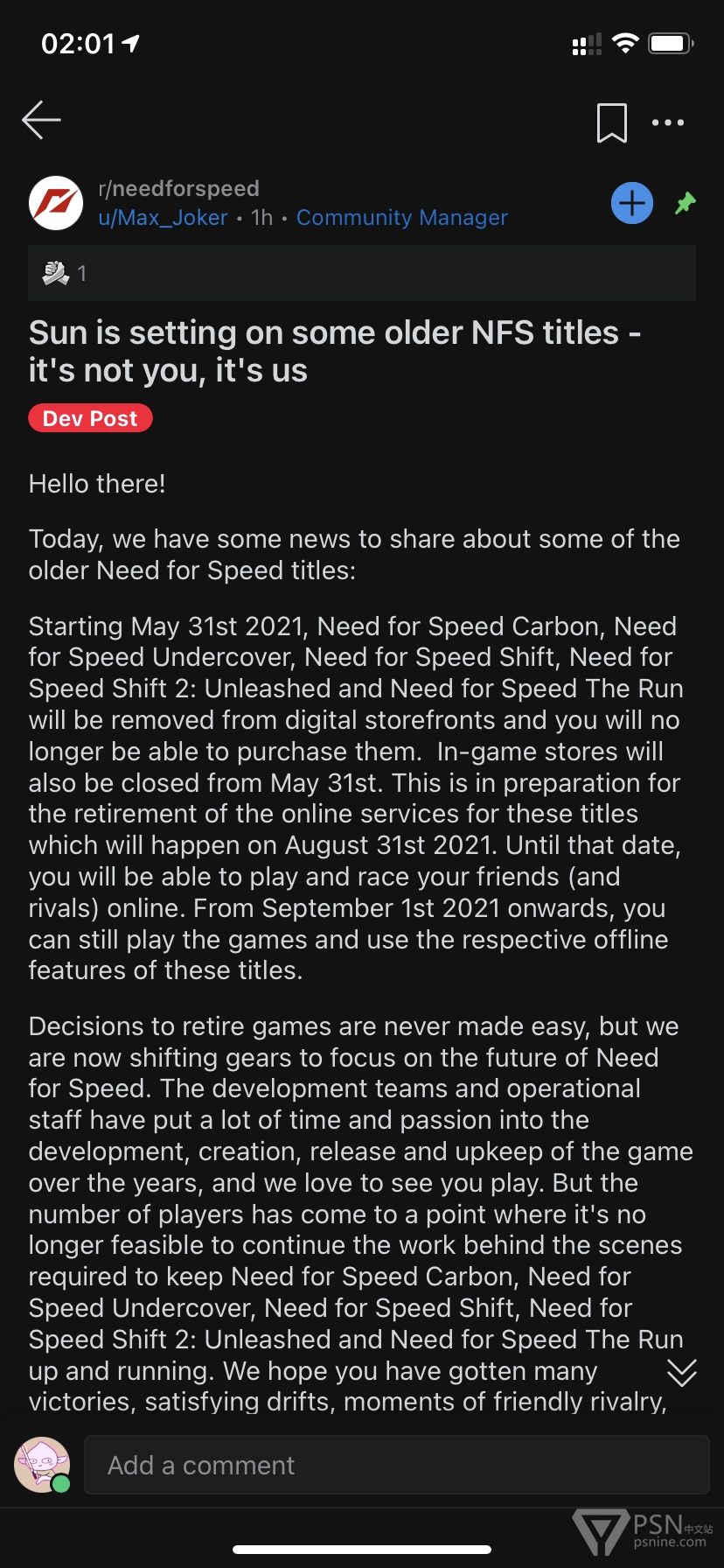Go back using the top arrow
724x1568 pixels.
(41, 121)
